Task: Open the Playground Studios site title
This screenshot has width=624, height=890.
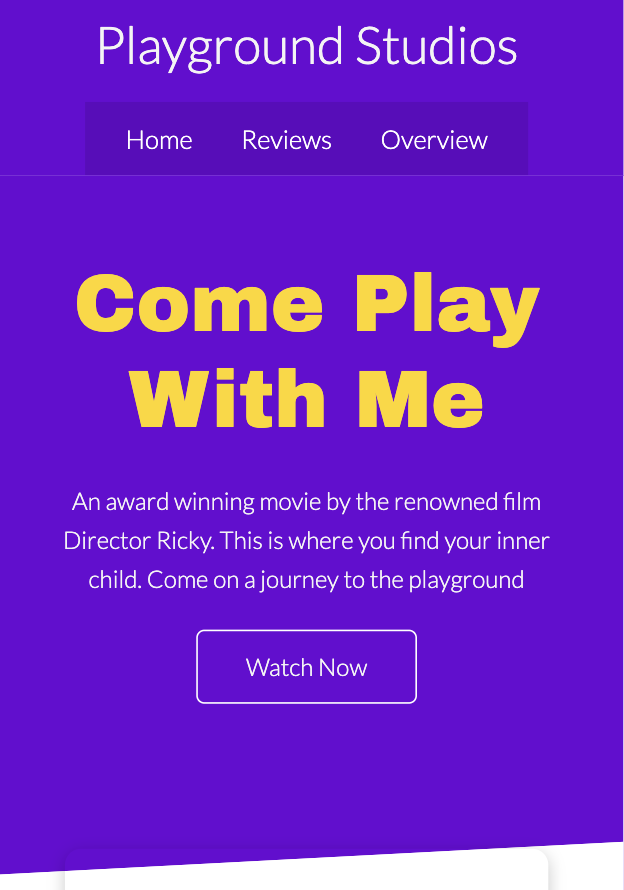Action: [x=307, y=46]
